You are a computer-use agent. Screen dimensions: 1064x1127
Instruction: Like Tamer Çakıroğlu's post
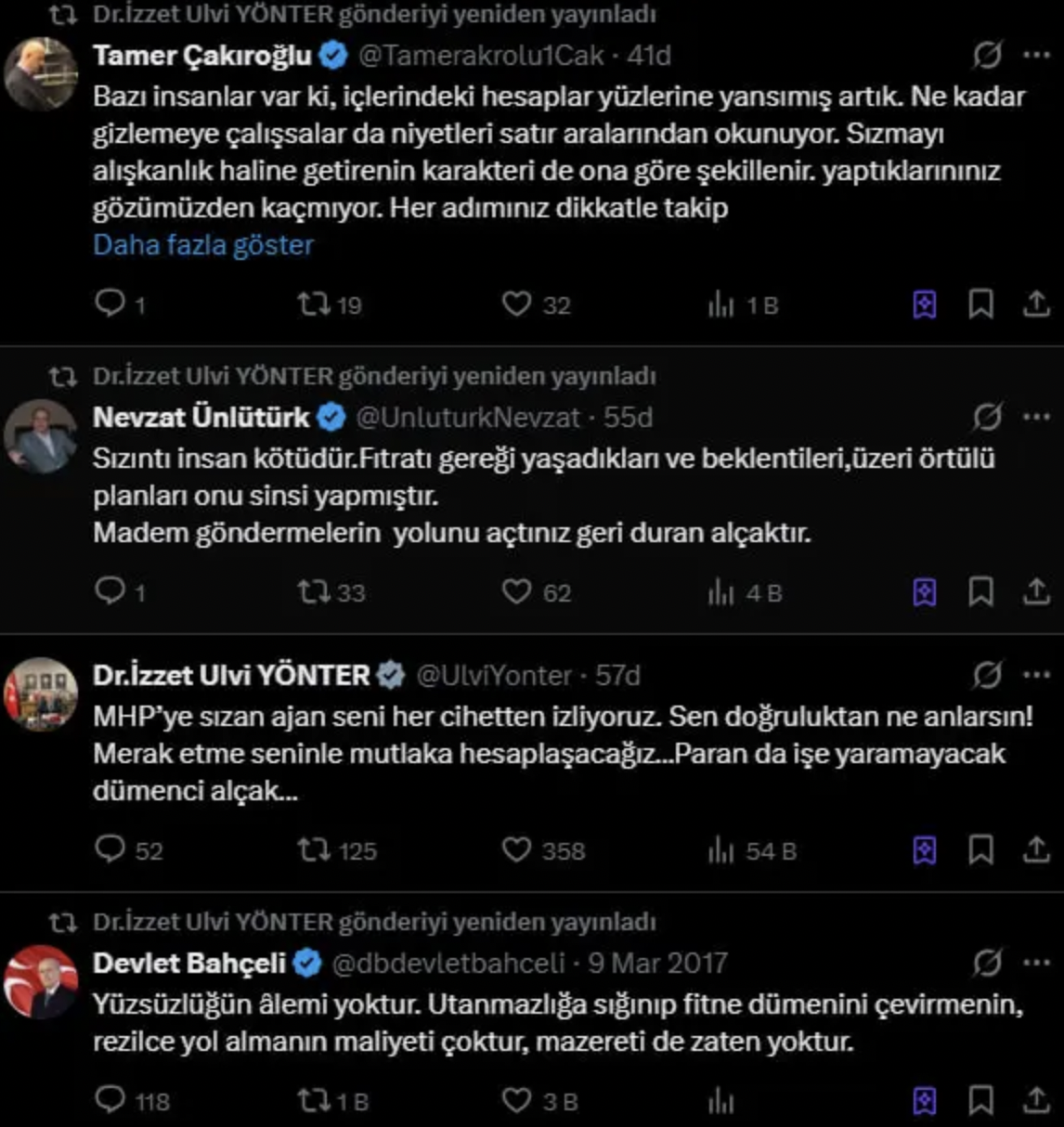tap(517, 304)
